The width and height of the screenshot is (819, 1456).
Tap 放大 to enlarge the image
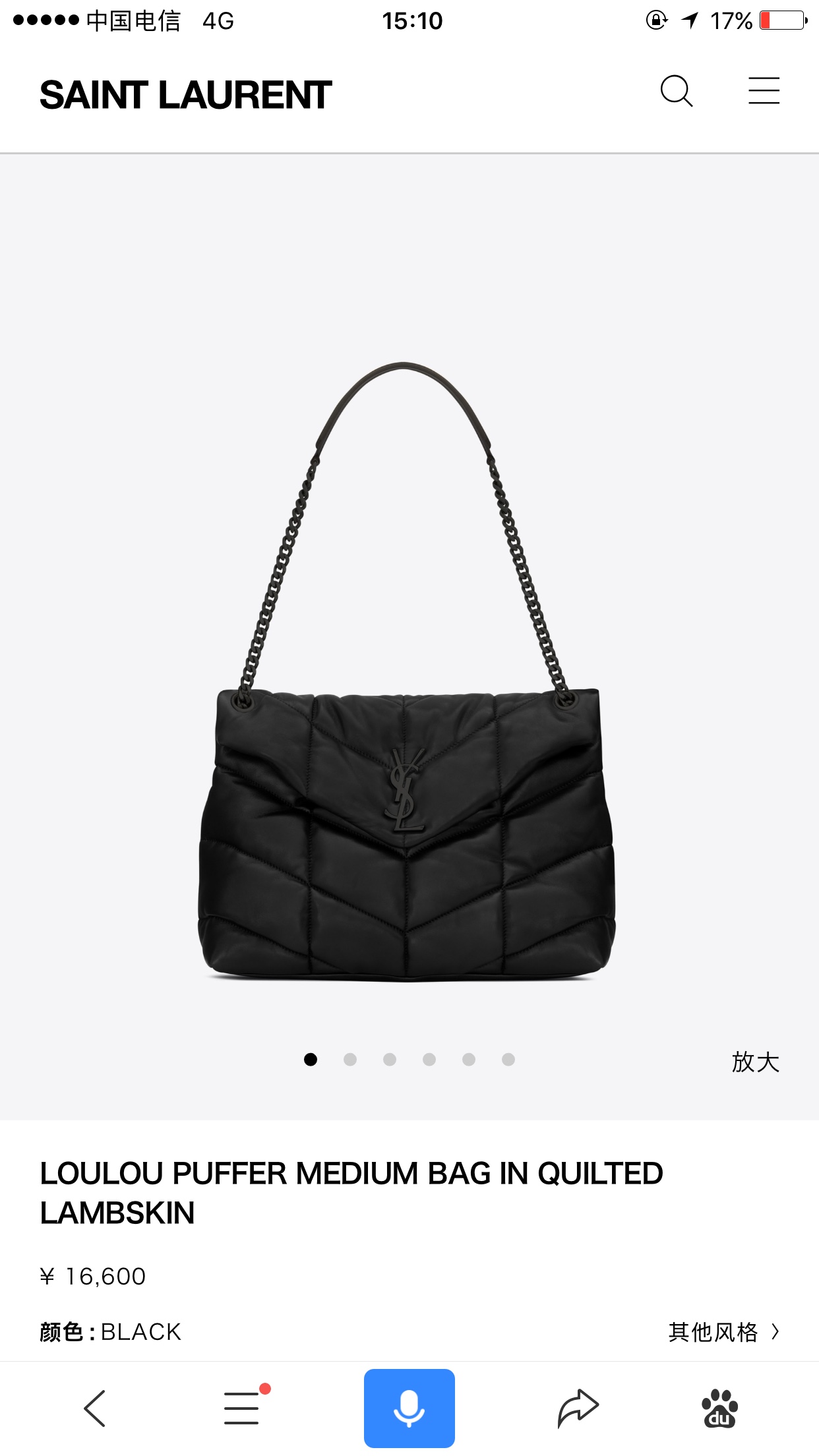(755, 1062)
